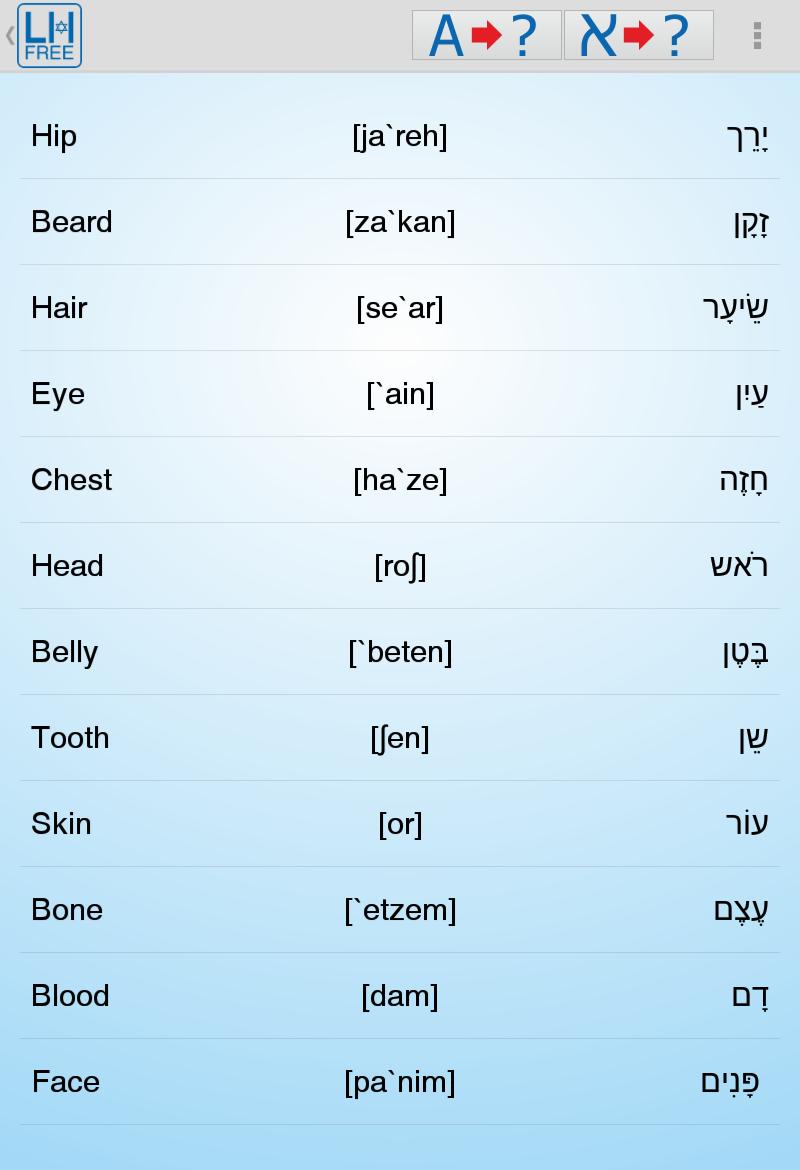Start the Hebrew quiz via א➡? icon
800x1170 pixels.
639,34
